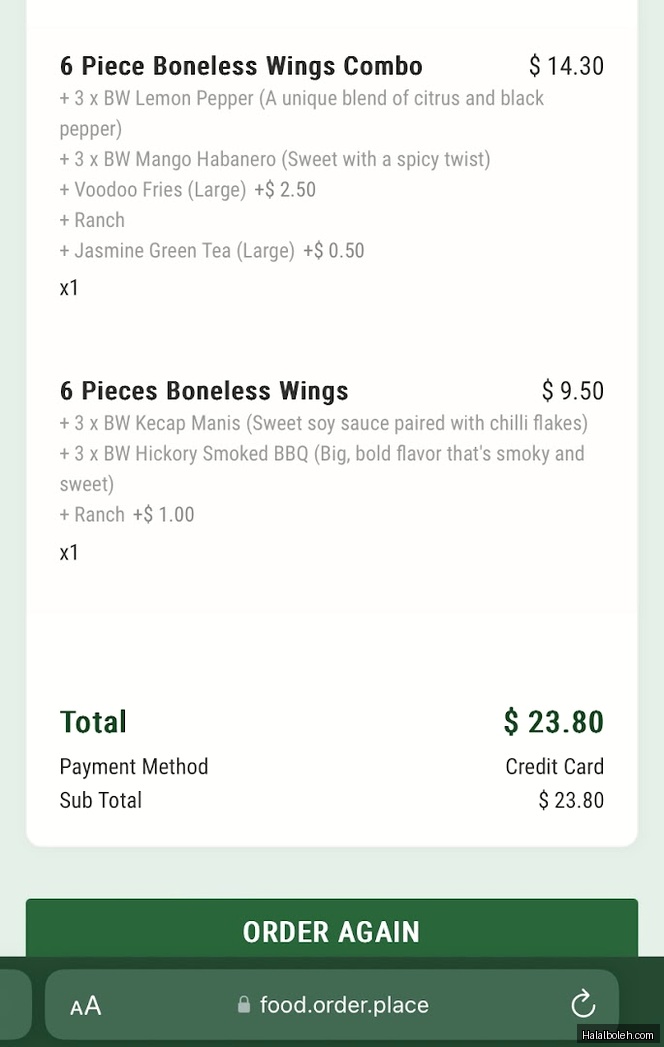Image resolution: width=664 pixels, height=1047 pixels.
Task: Open the AA text size menu
Action: pos(86,1006)
